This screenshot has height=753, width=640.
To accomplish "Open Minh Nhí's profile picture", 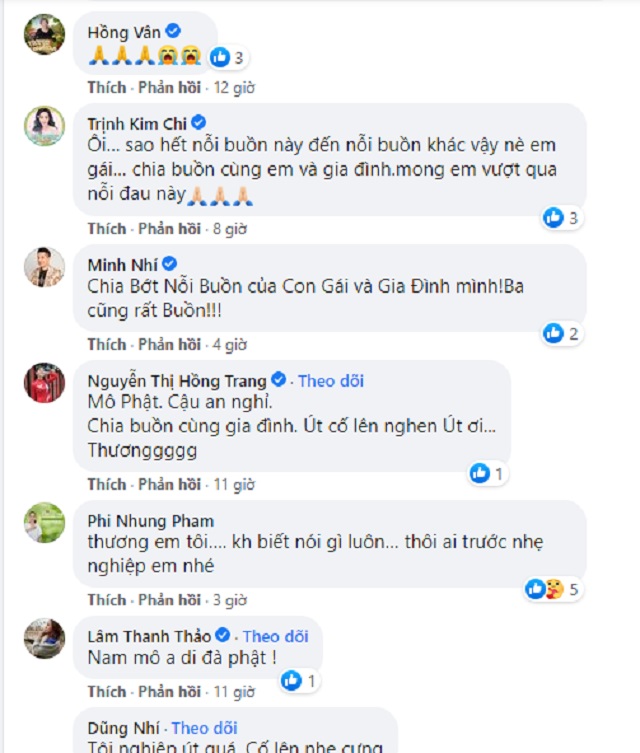I will [44, 268].
